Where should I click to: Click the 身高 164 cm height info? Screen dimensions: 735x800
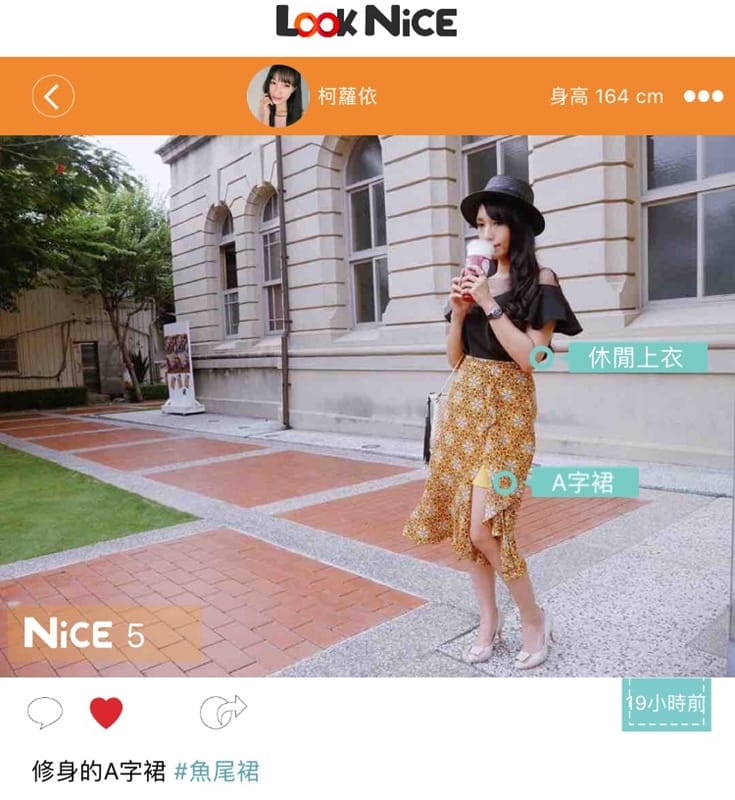pos(601,93)
